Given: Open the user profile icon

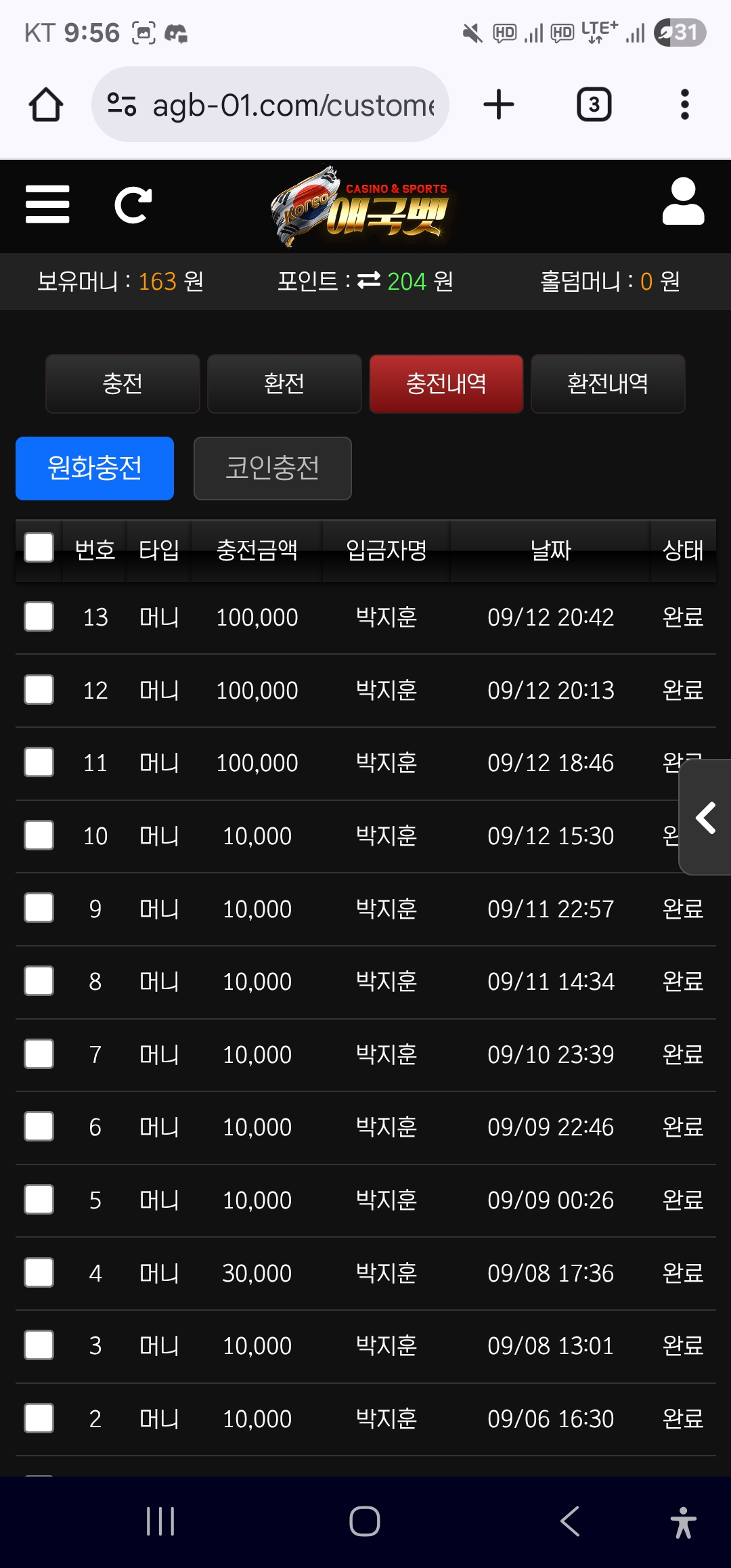Looking at the screenshot, I should 683,202.
